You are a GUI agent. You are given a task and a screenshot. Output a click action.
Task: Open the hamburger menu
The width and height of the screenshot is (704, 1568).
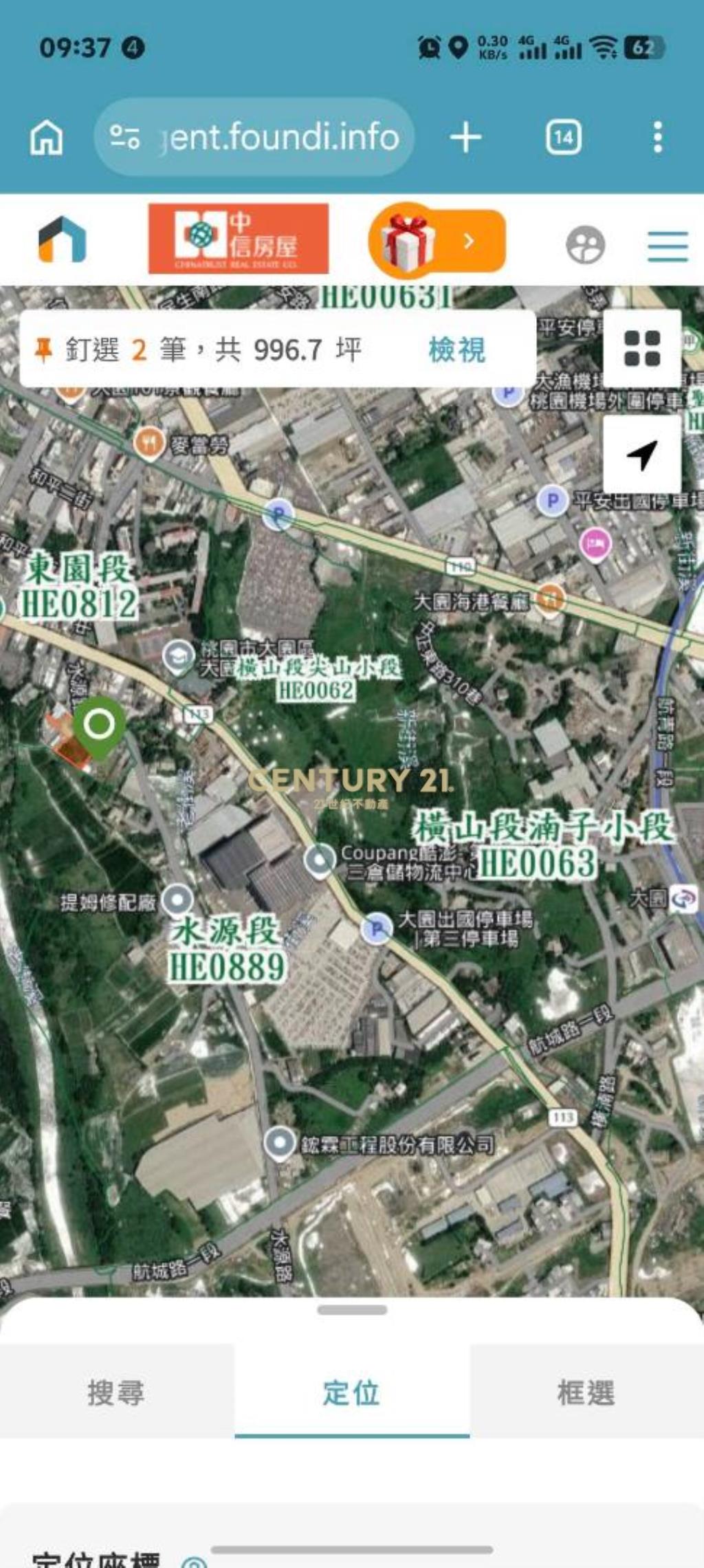[x=668, y=246]
